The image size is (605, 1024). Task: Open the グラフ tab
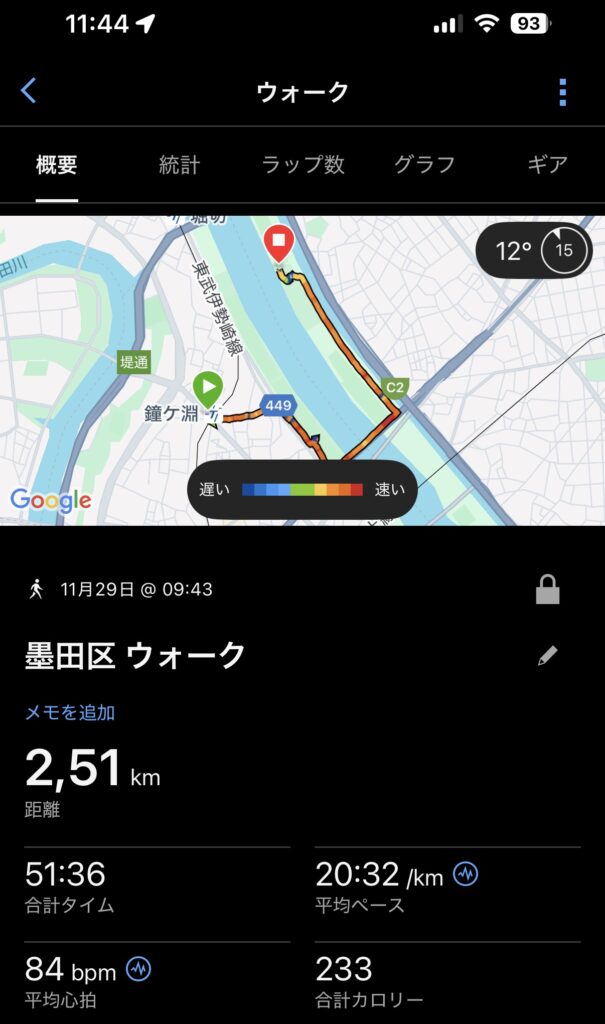click(425, 165)
